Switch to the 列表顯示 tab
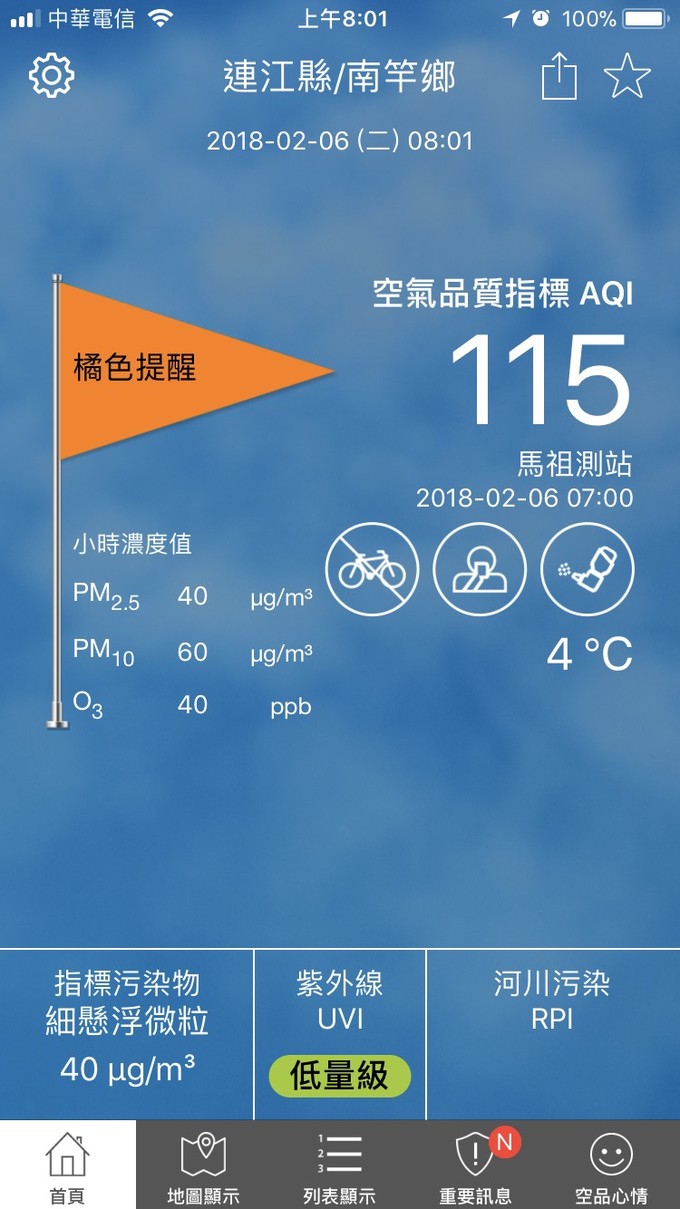This screenshot has height=1209, width=680. tap(339, 1166)
